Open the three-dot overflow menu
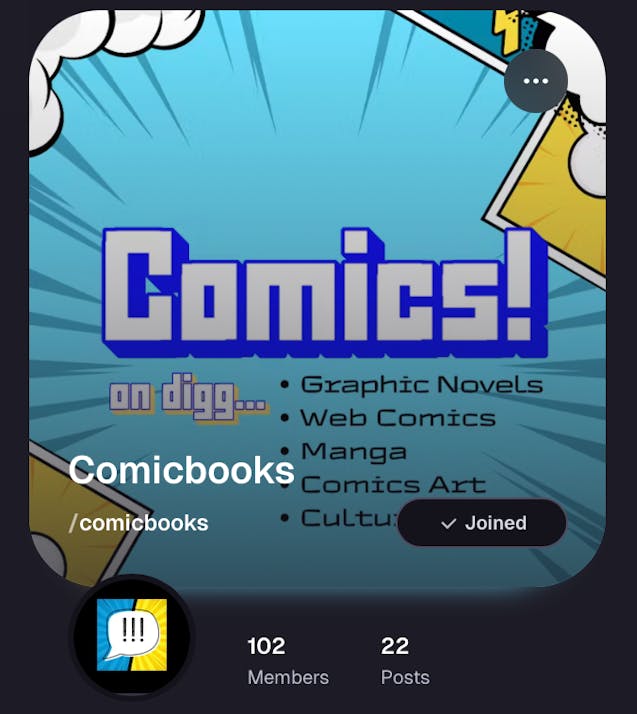 tap(536, 81)
